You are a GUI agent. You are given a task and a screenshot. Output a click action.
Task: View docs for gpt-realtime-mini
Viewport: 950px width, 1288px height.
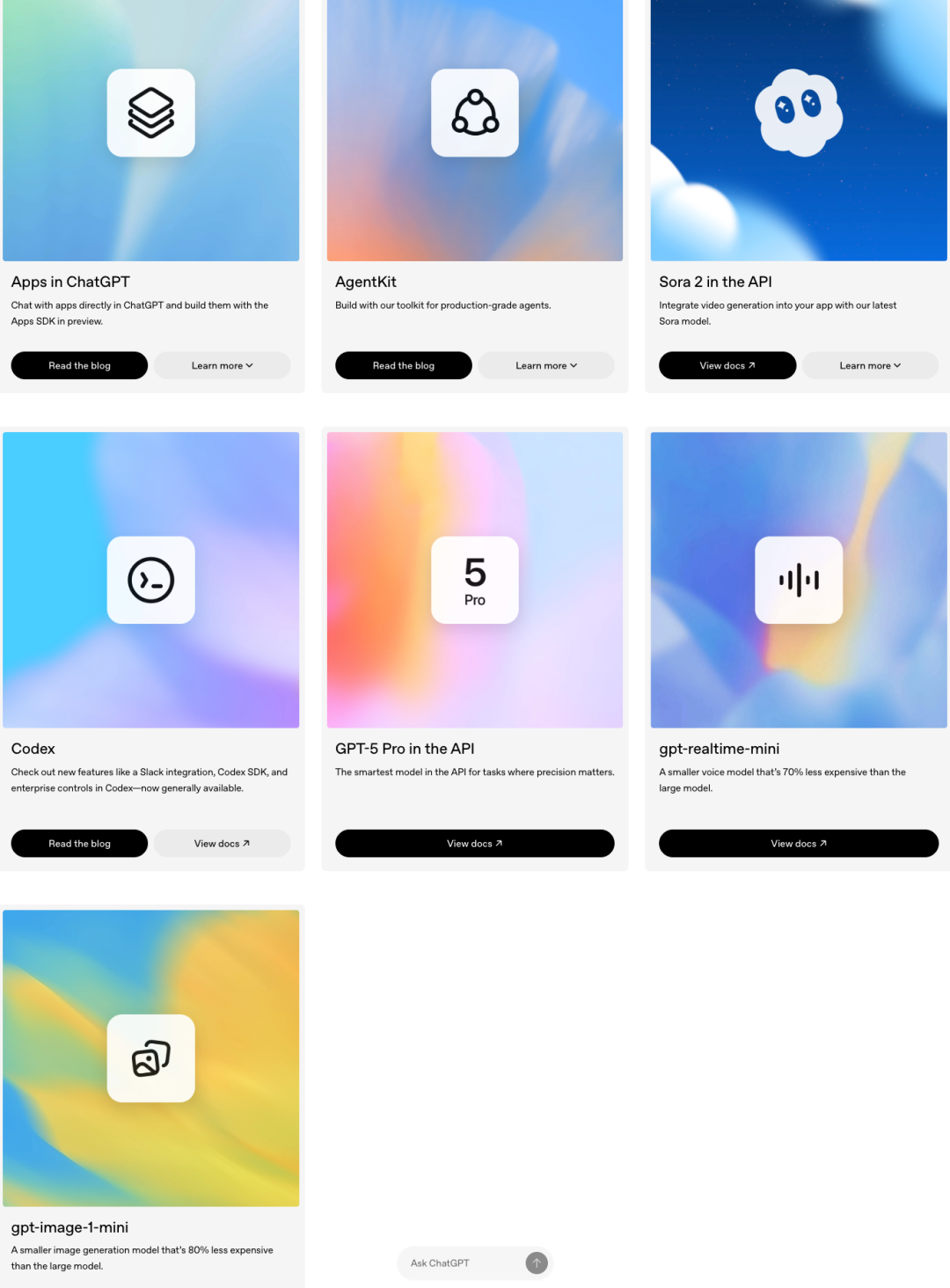coord(798,843)
